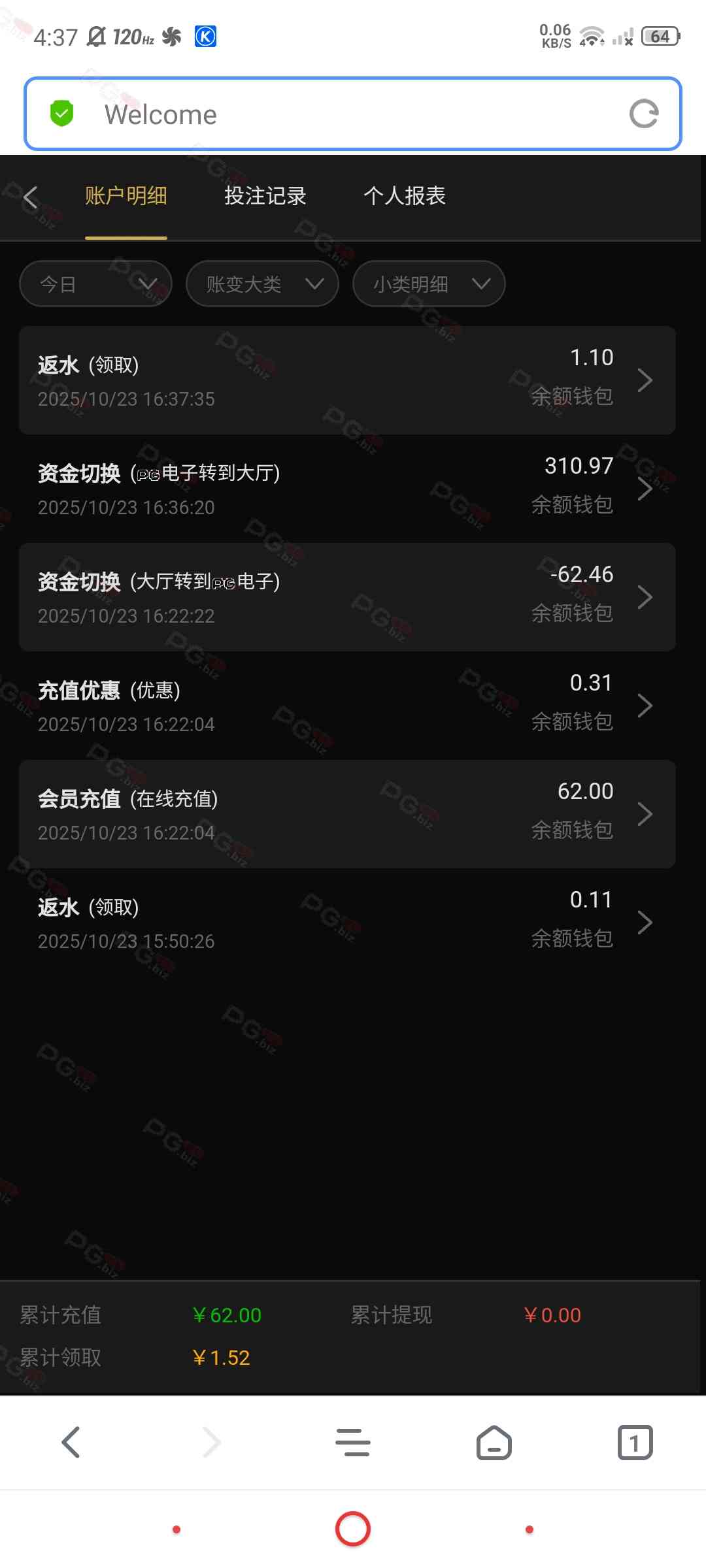Open the browser tab switcher

635,1443
